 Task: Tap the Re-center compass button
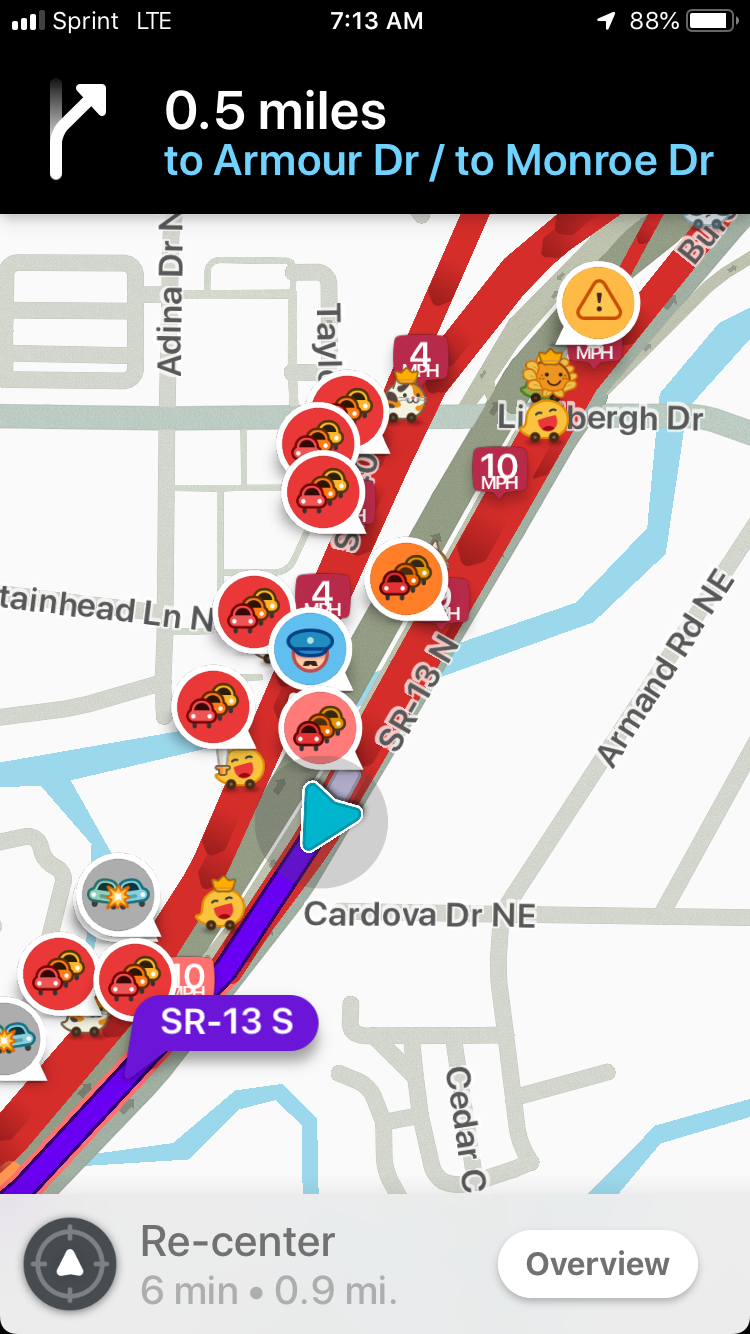pyautogui.click(x=69, y=1264)
